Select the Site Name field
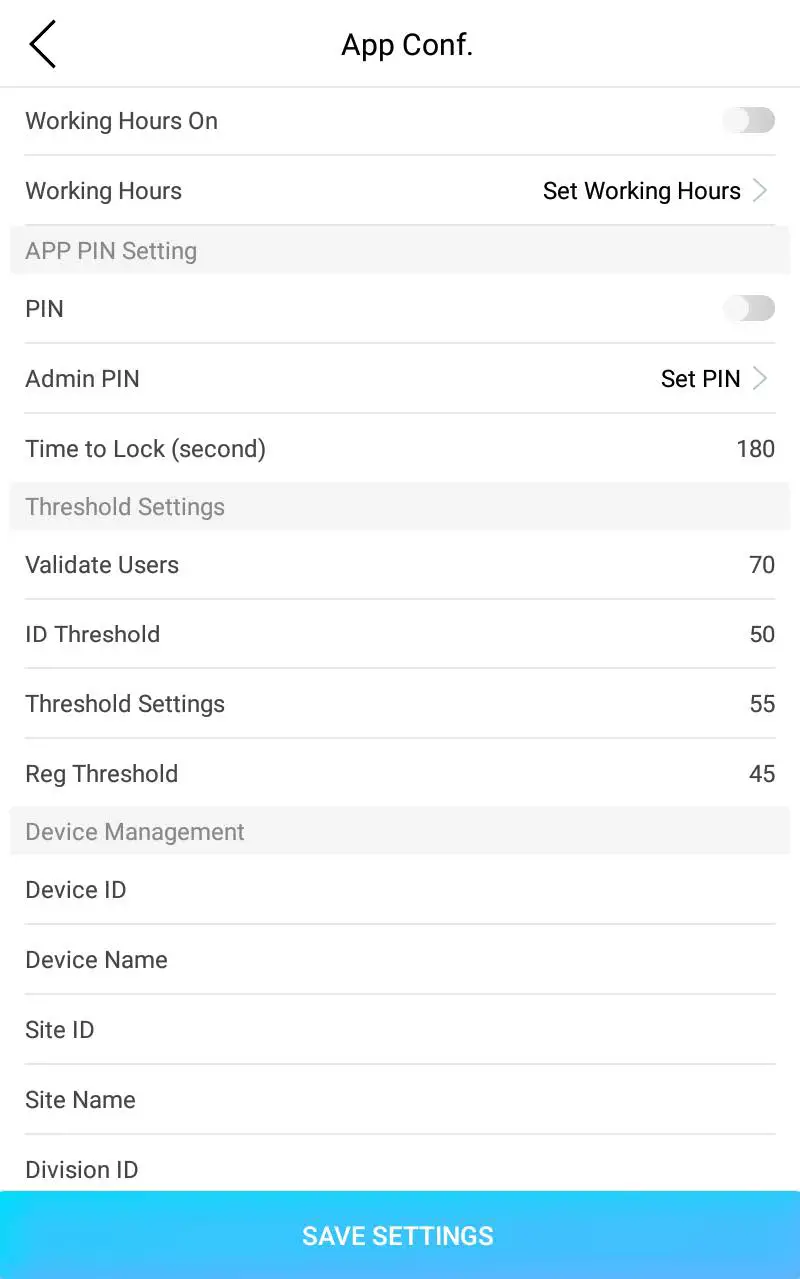Image resolution: width=800 pixels, height=1279 pixels. click(400, 1100)
